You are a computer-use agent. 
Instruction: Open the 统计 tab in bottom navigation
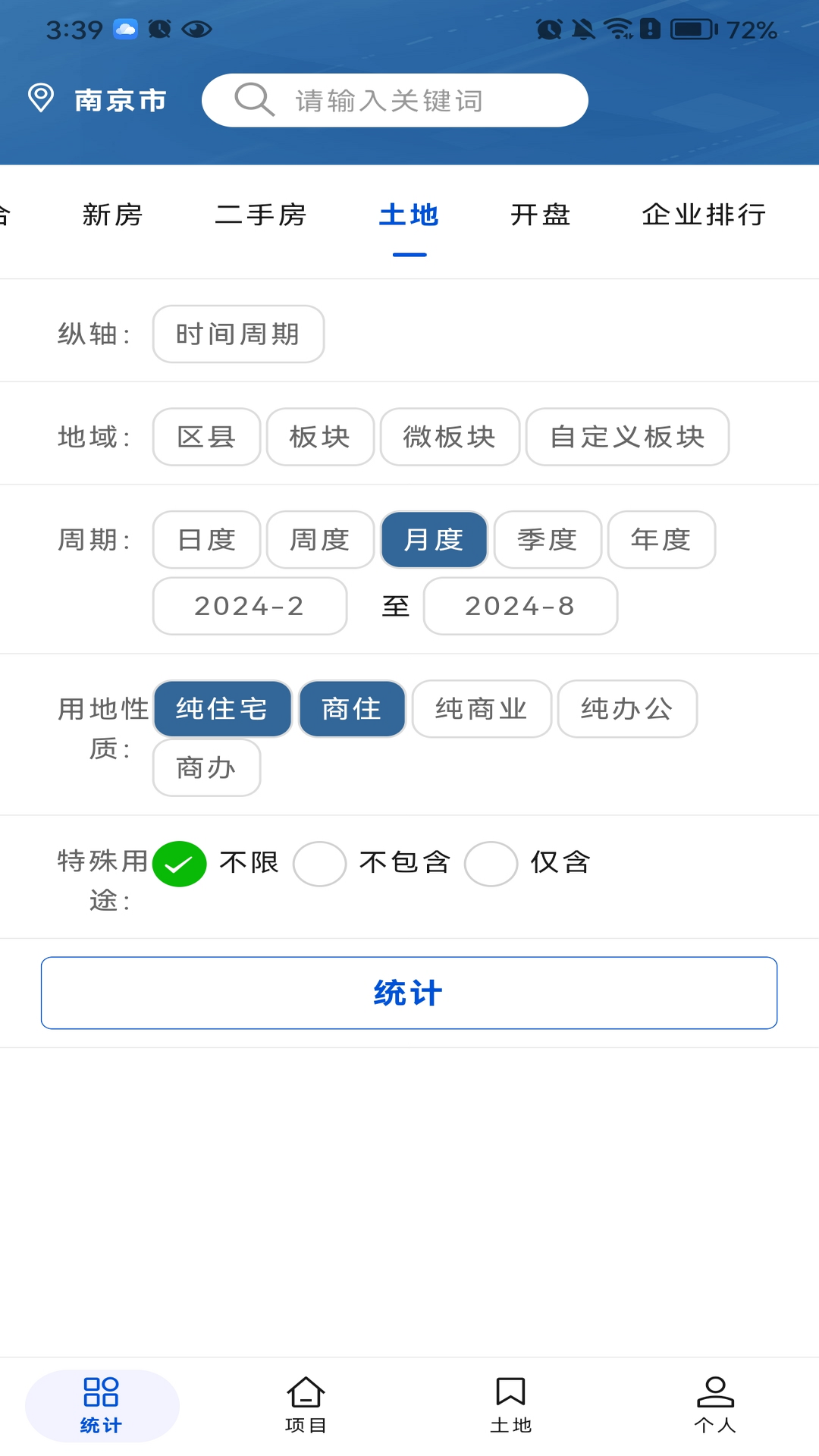[102, 1405]
